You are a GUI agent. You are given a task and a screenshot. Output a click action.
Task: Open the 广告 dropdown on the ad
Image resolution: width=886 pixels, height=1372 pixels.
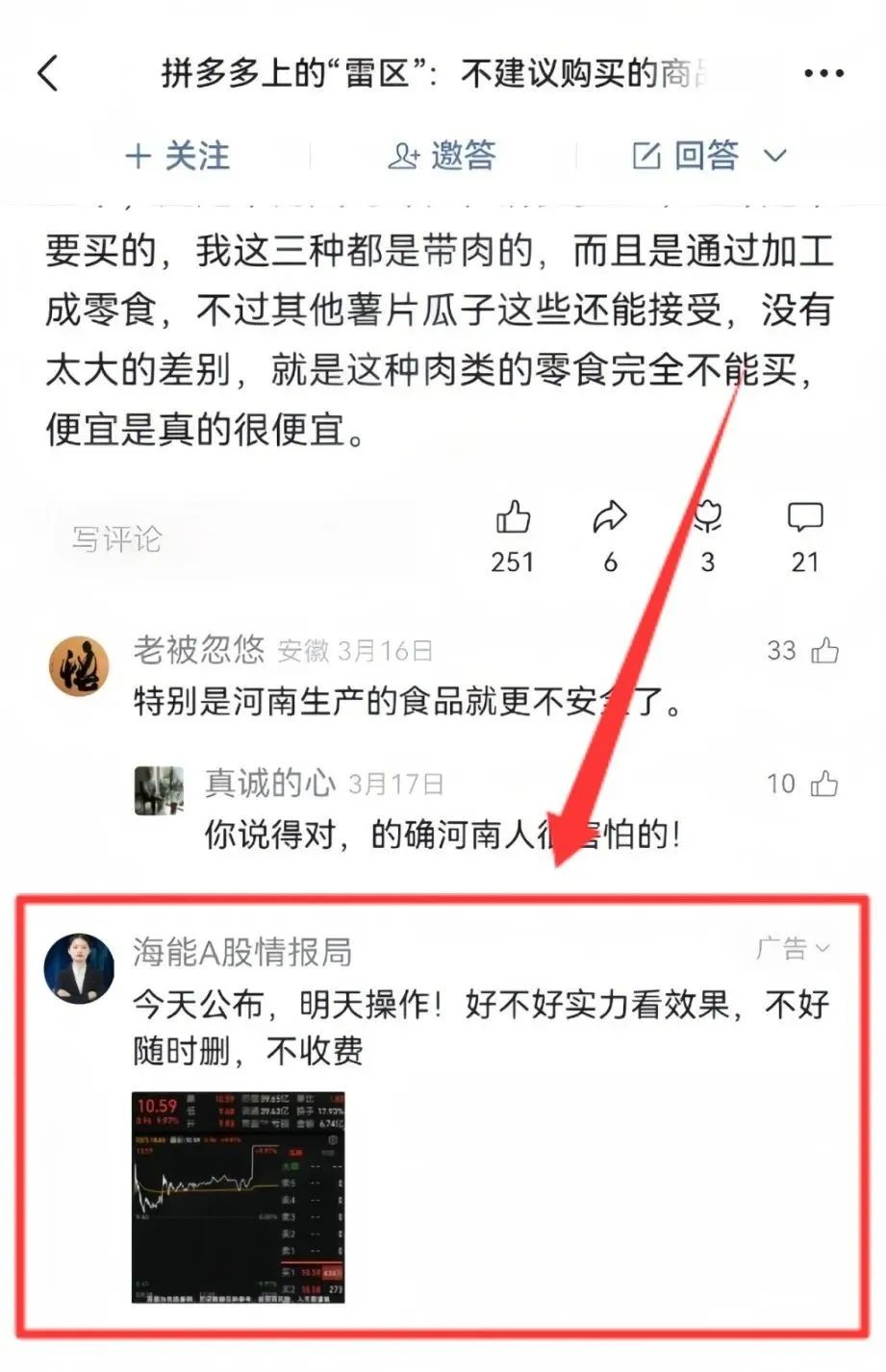coord(795,949)
